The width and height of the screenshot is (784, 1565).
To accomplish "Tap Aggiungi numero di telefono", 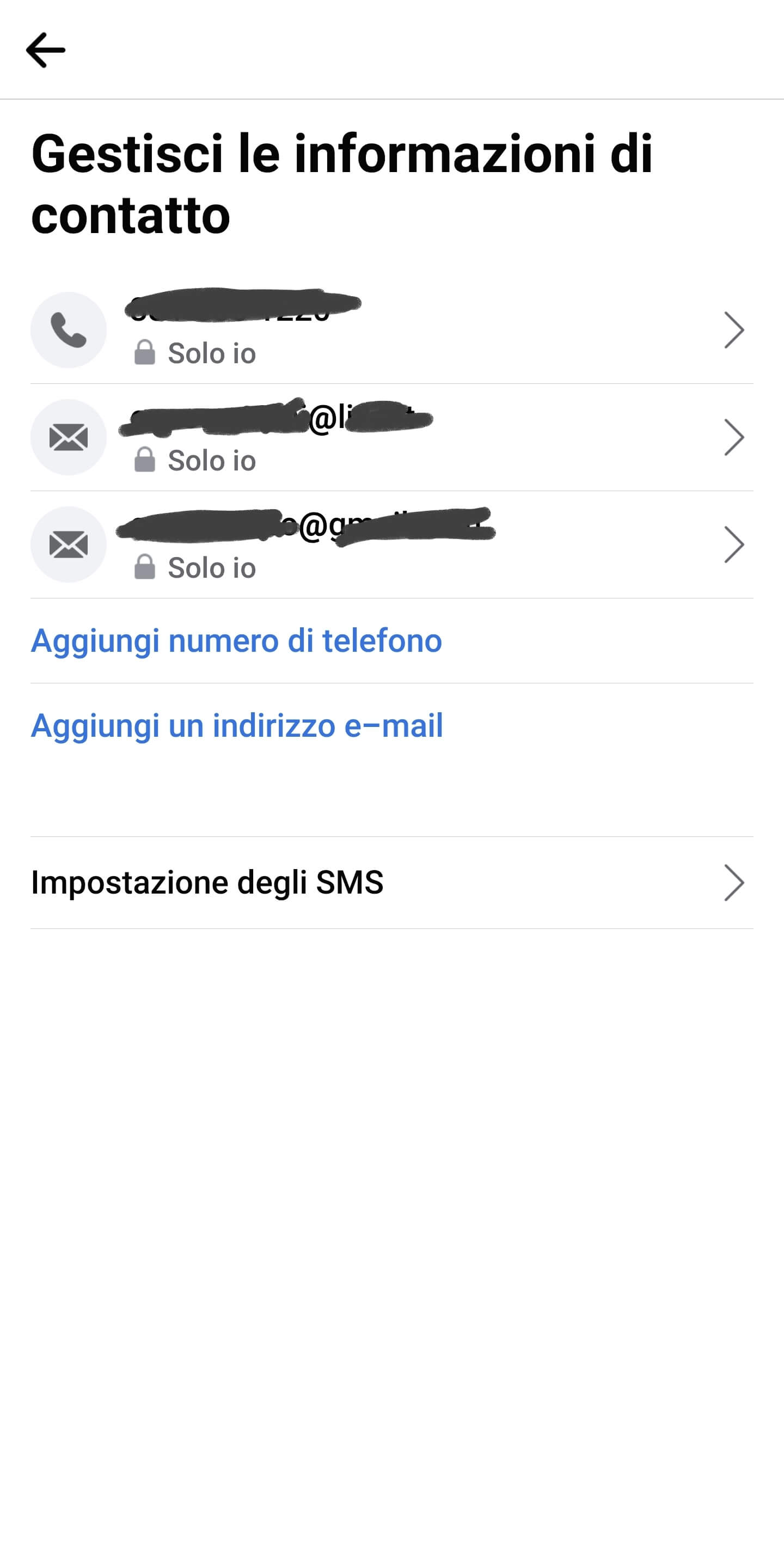I will pyautogui.click(x=236, y=641).
